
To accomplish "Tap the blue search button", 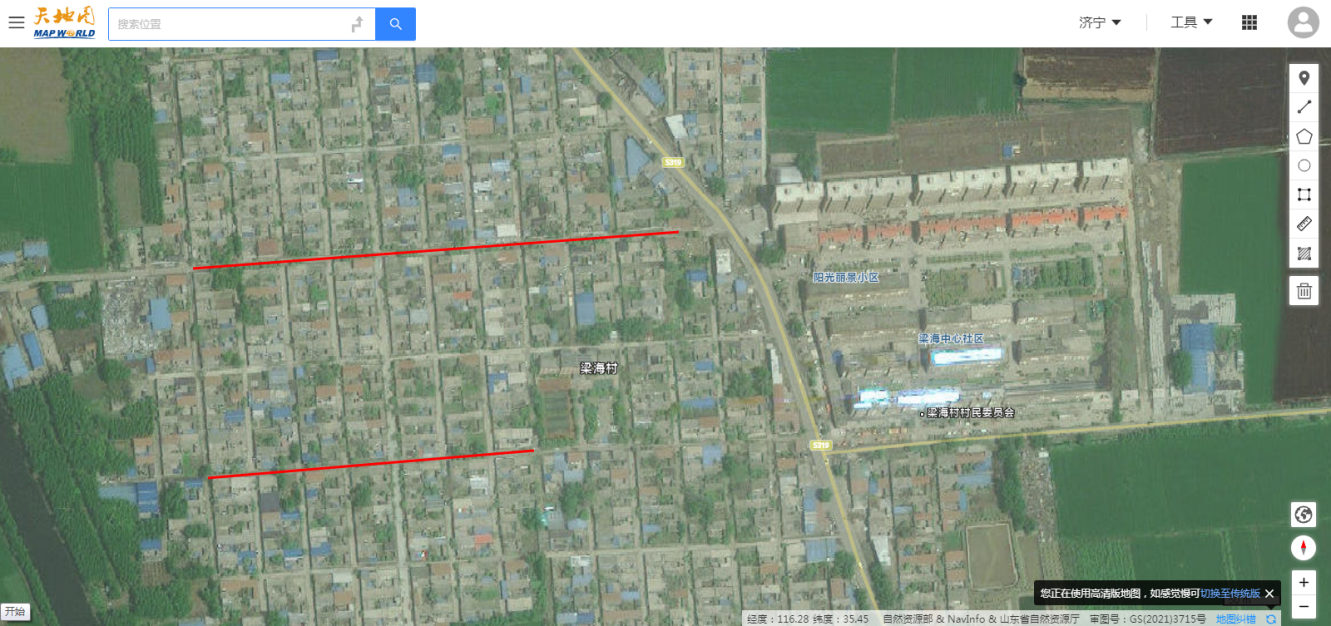I will click(x=395, y=24).
